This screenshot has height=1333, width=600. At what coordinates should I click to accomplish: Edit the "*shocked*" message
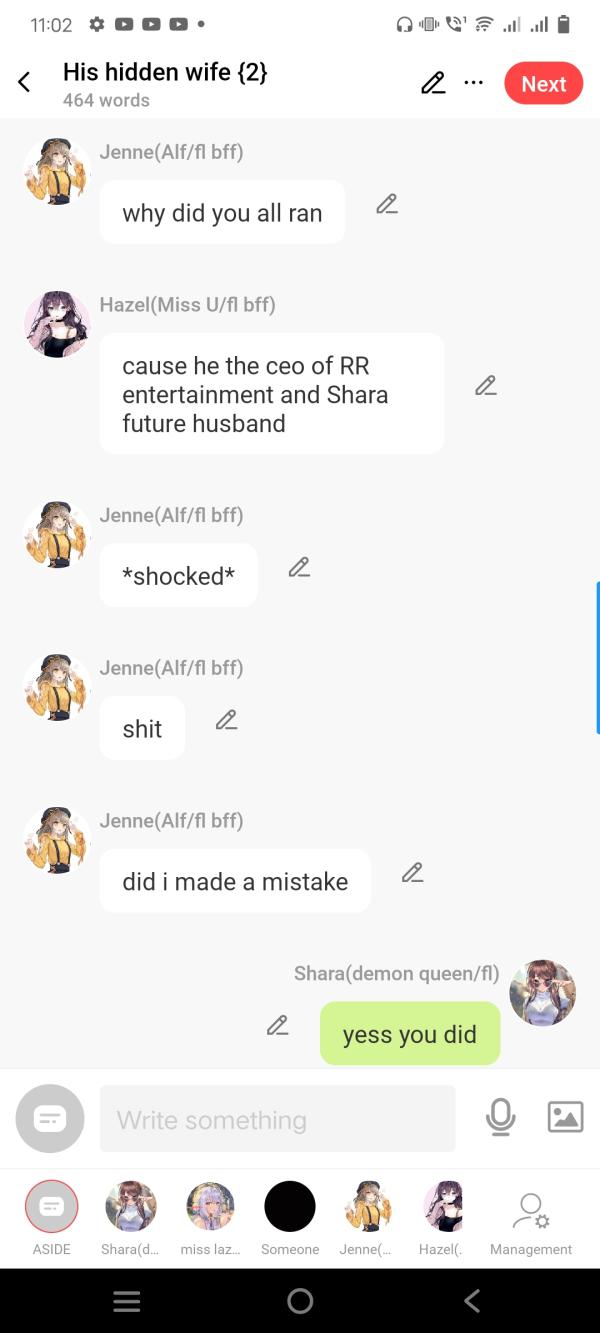pyautogui.click(x=299, y=568)
